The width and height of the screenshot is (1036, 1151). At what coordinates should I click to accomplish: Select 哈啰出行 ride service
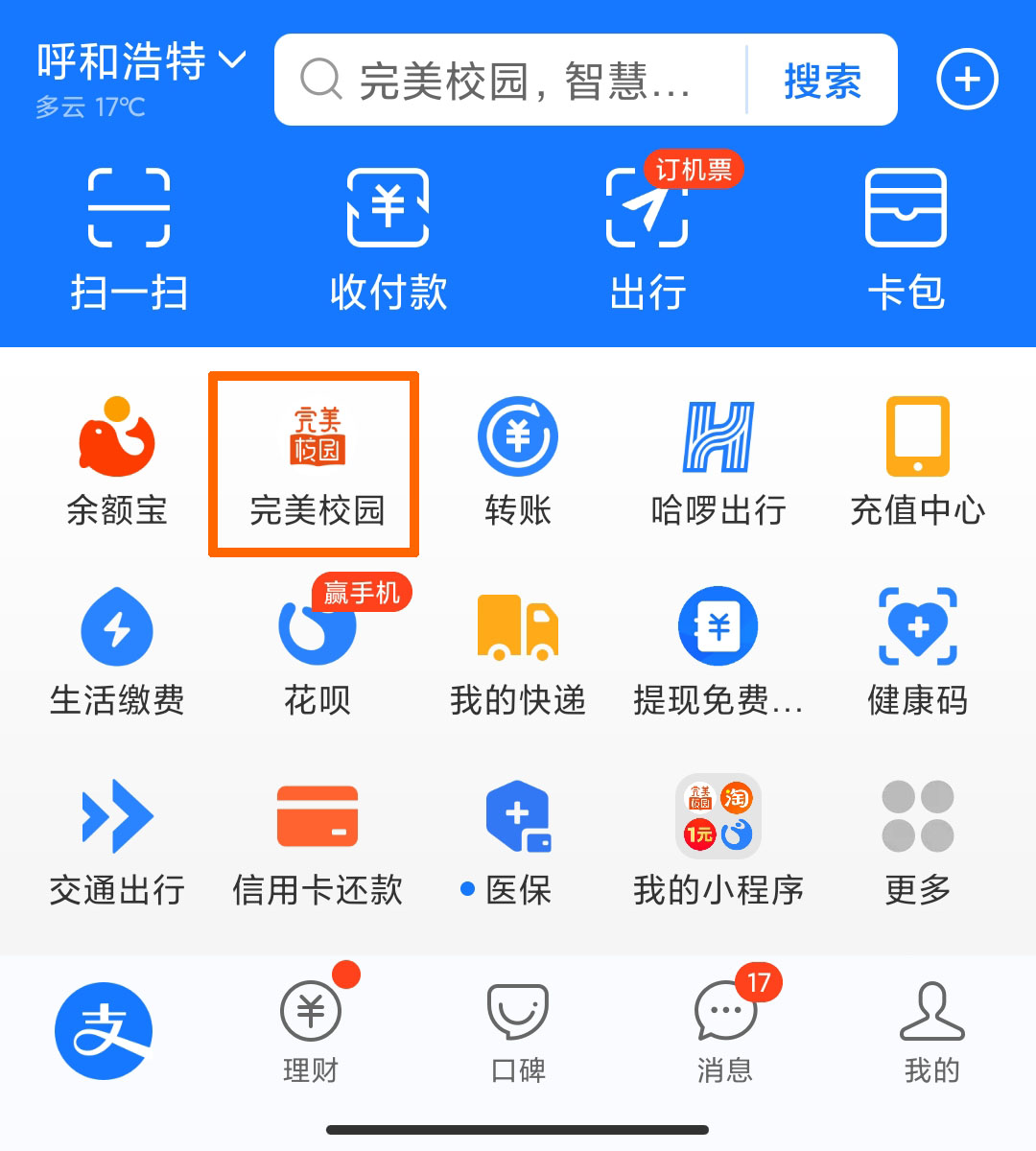(717, 460)
